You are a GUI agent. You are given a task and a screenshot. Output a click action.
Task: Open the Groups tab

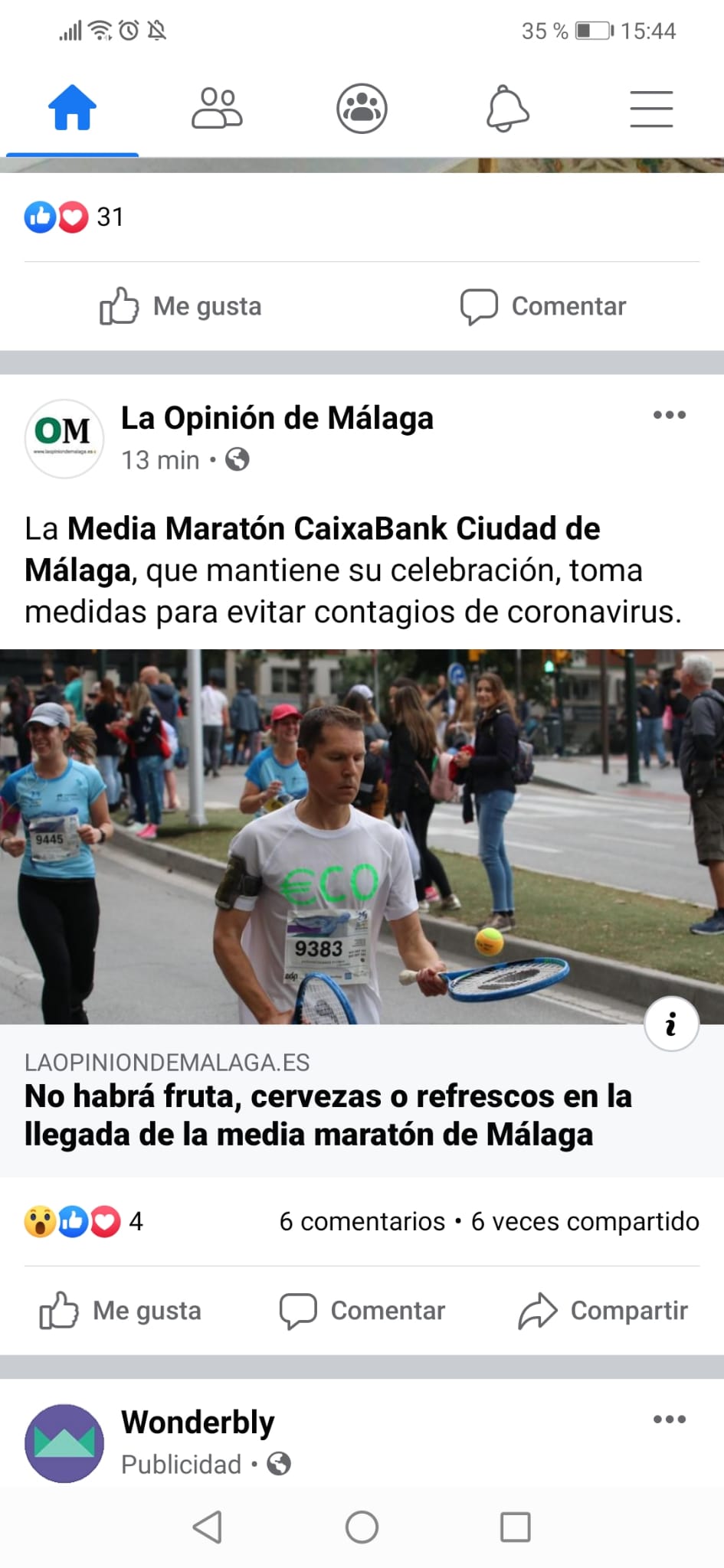click(362, 109)
